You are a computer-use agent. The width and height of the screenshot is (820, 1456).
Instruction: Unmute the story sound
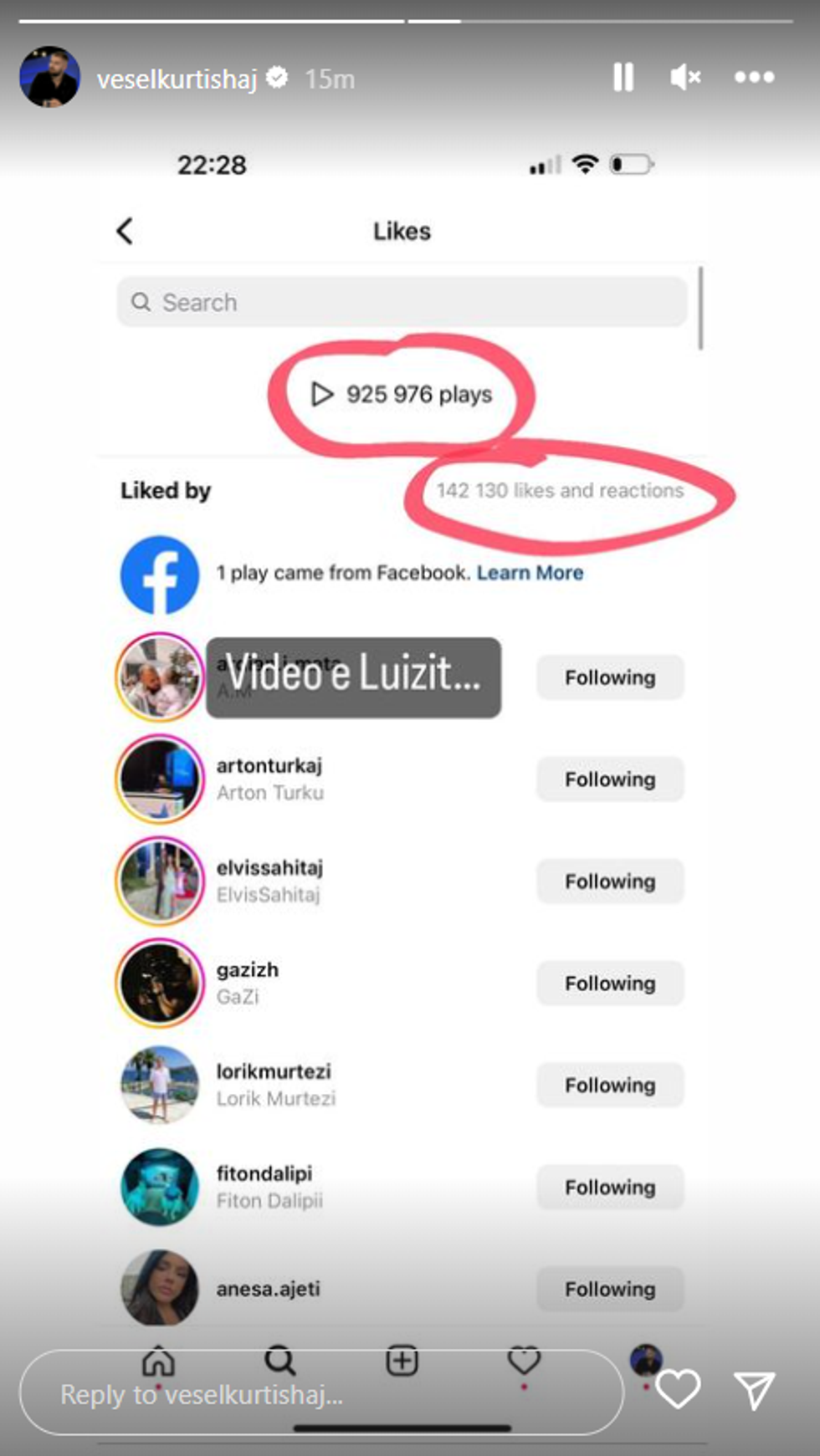pos(685,78)
